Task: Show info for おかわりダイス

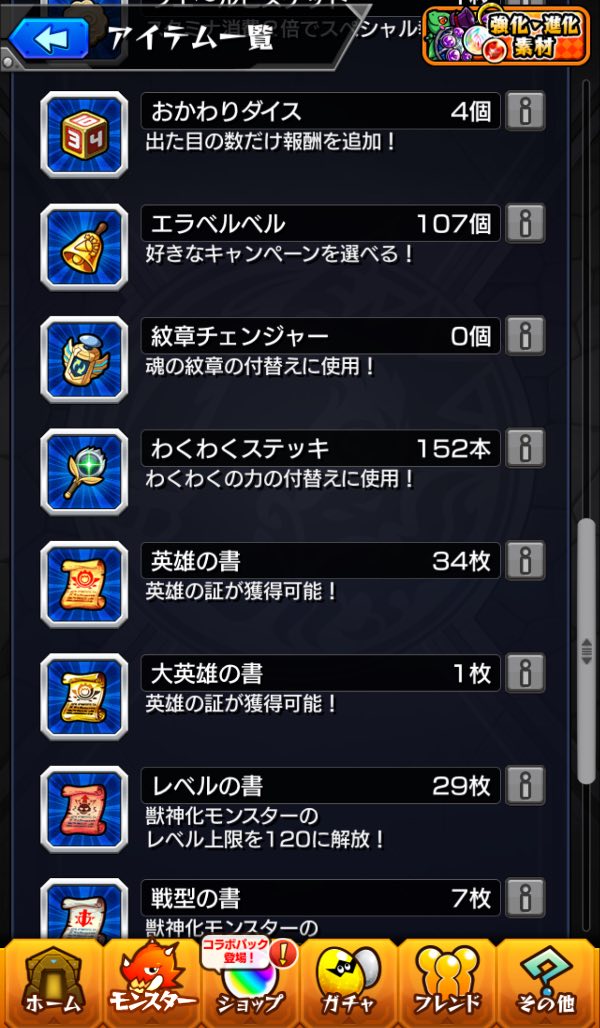Action: click(525, 111)
